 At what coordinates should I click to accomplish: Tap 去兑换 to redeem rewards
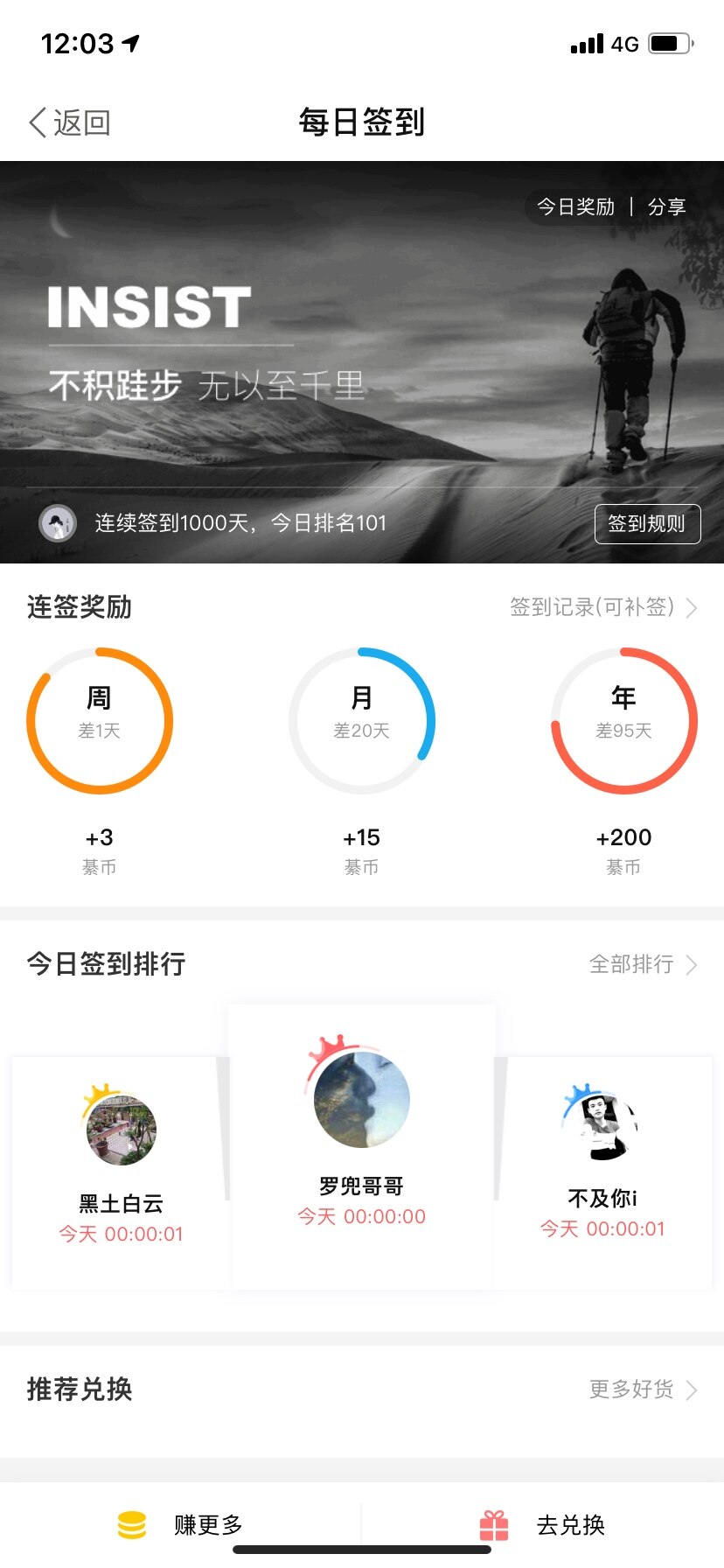tap(543, 1525)
